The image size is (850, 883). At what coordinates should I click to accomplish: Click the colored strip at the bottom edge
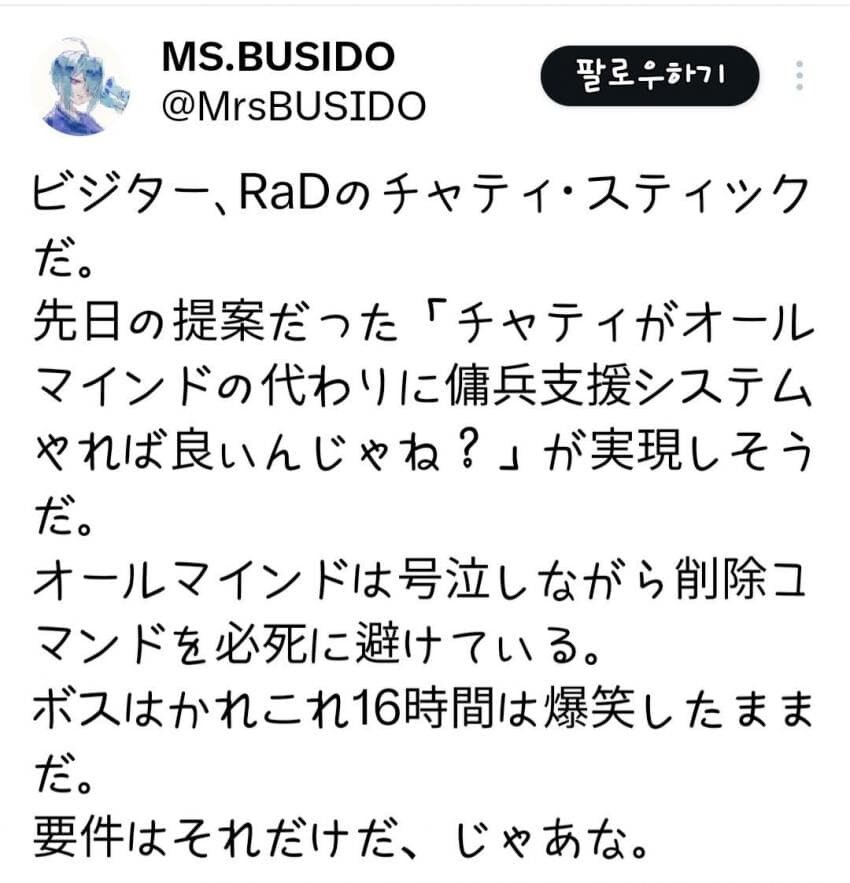coord(425,879)
